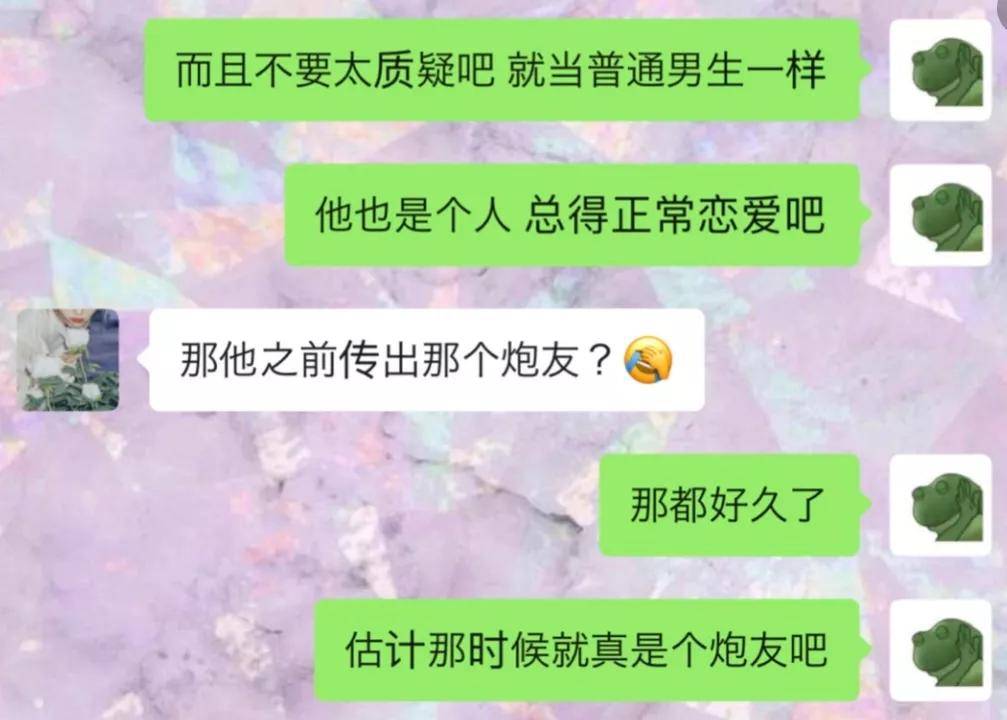Open the flower avatar beside 那他之前传出那个炮友
The height and width of the screenshot is (720, 1007).
point(68,360)
